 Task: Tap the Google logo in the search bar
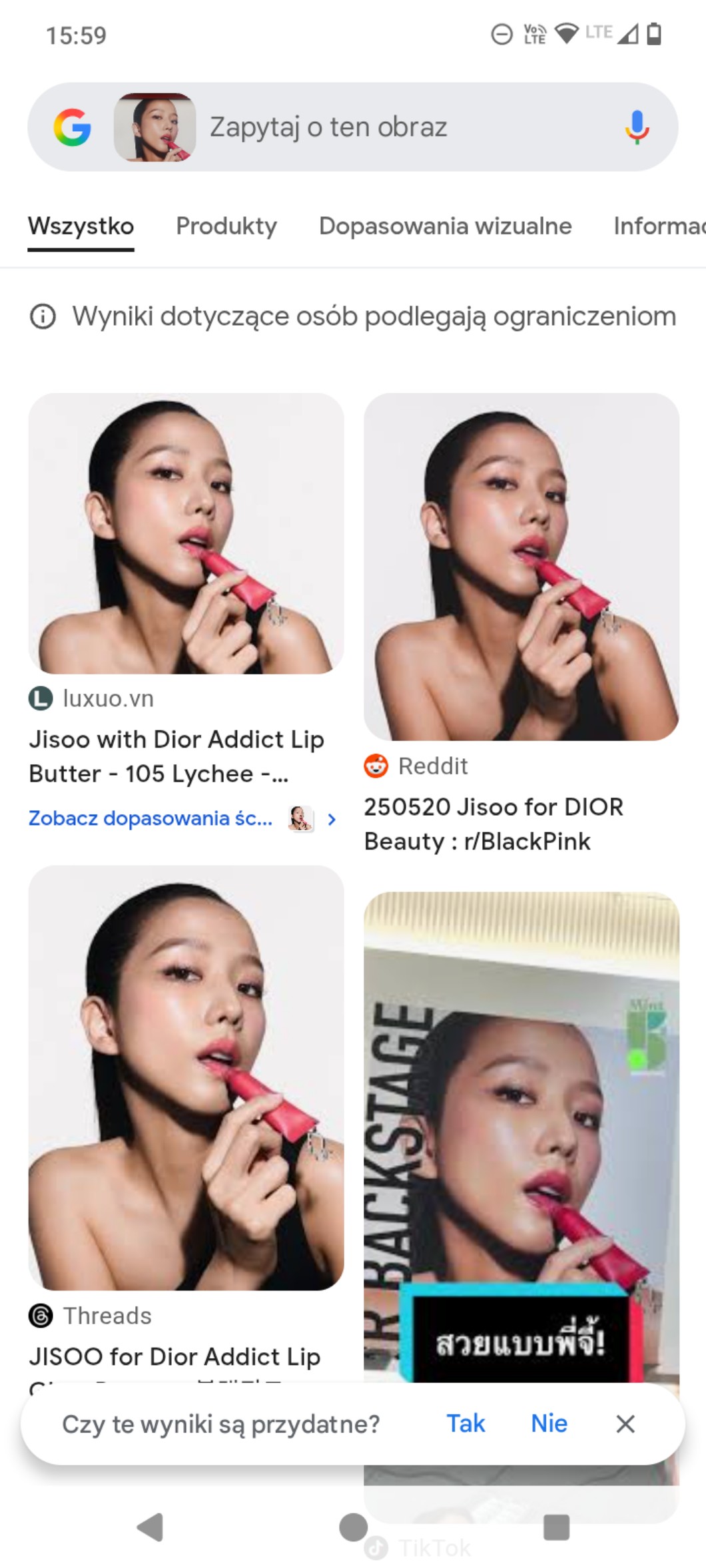(x=73, y=127)
